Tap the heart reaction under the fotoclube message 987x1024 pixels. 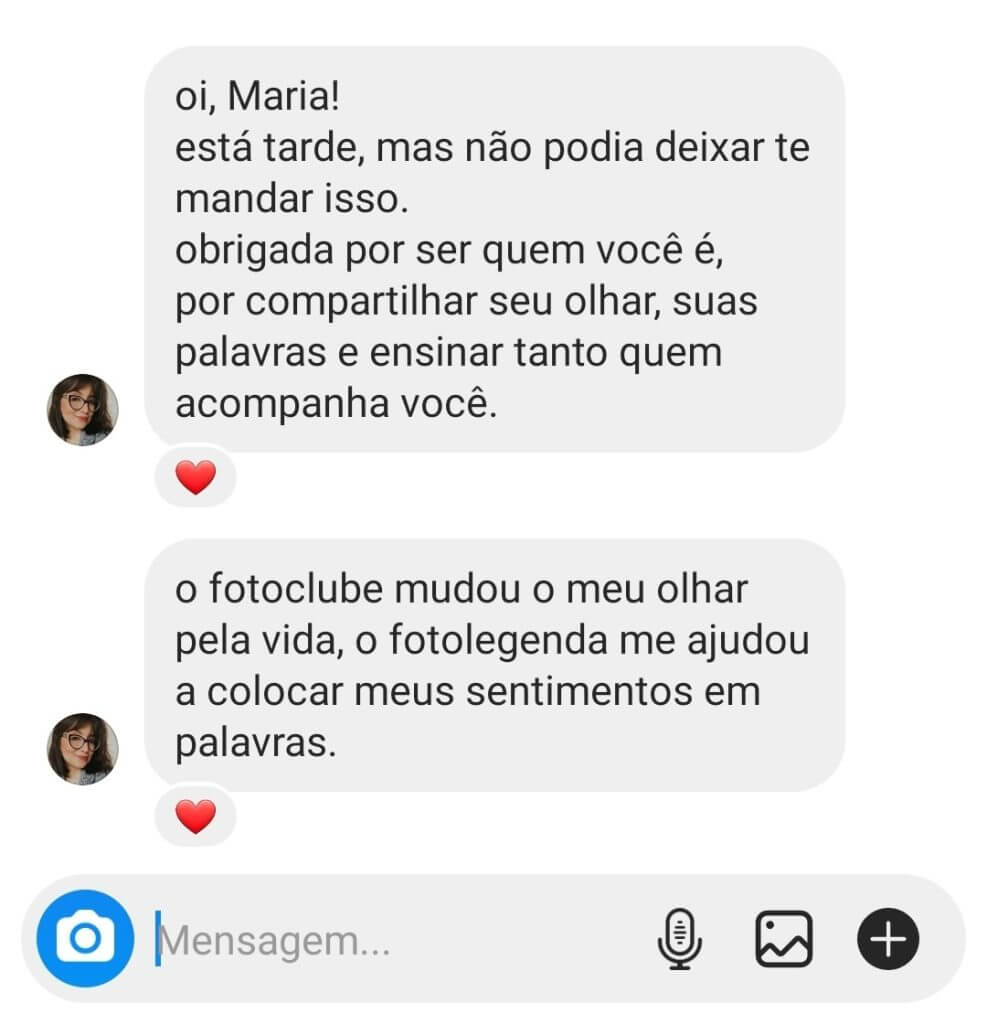(196, 817)
